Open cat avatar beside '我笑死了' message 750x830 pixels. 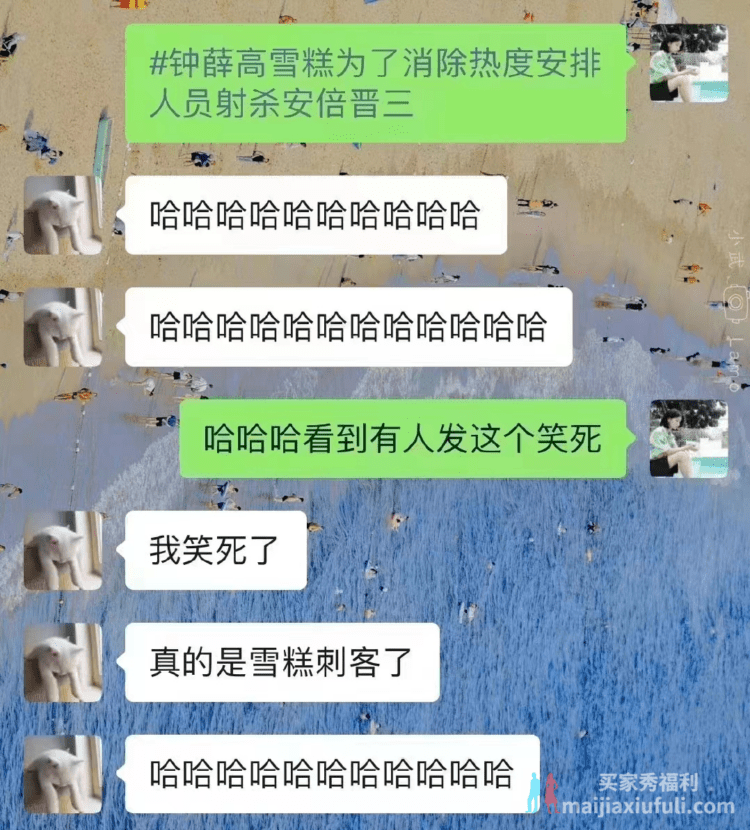pos(63,550)
